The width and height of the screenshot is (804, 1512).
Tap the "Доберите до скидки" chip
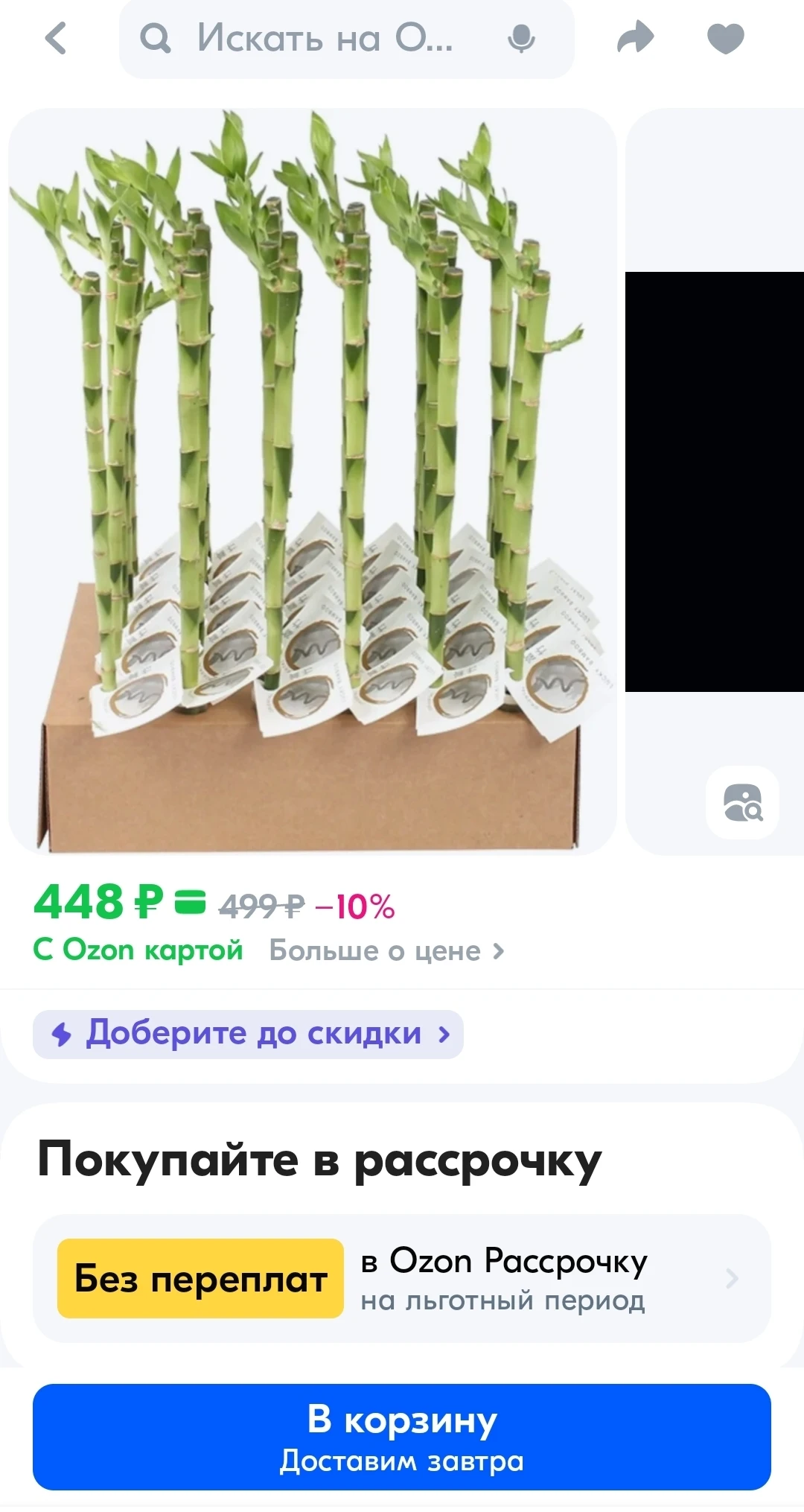coord(249,1034)
